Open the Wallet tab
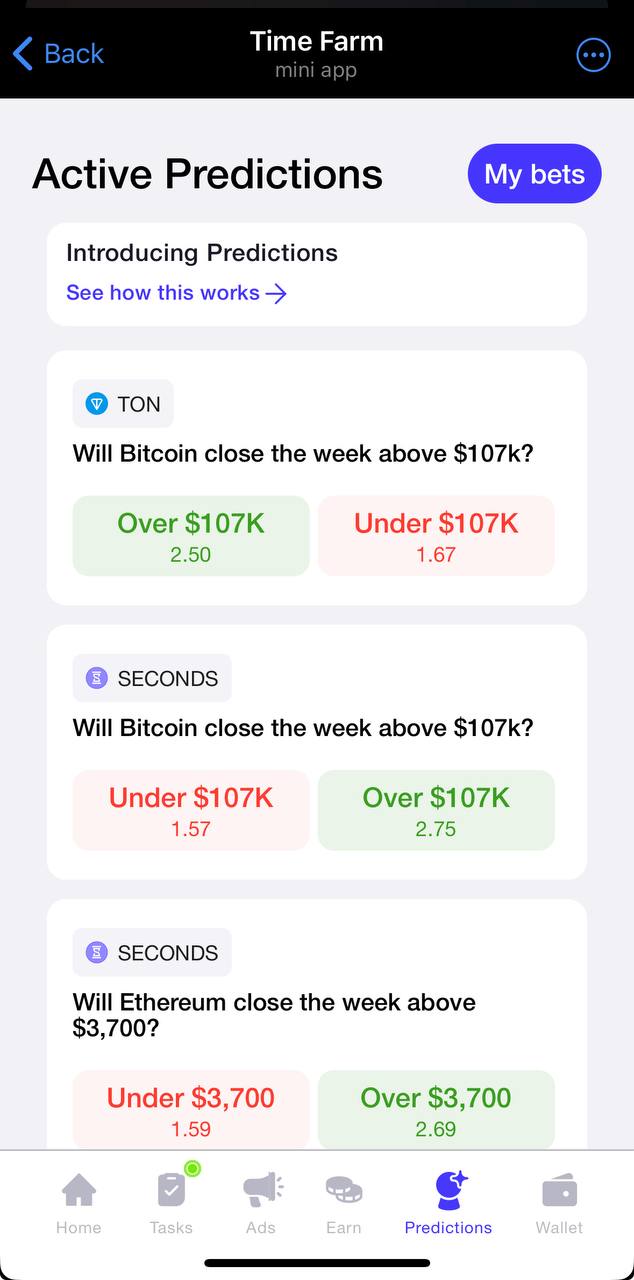Image resolution: width=634 pixels, height=1280 pixels. point(559,1204)
